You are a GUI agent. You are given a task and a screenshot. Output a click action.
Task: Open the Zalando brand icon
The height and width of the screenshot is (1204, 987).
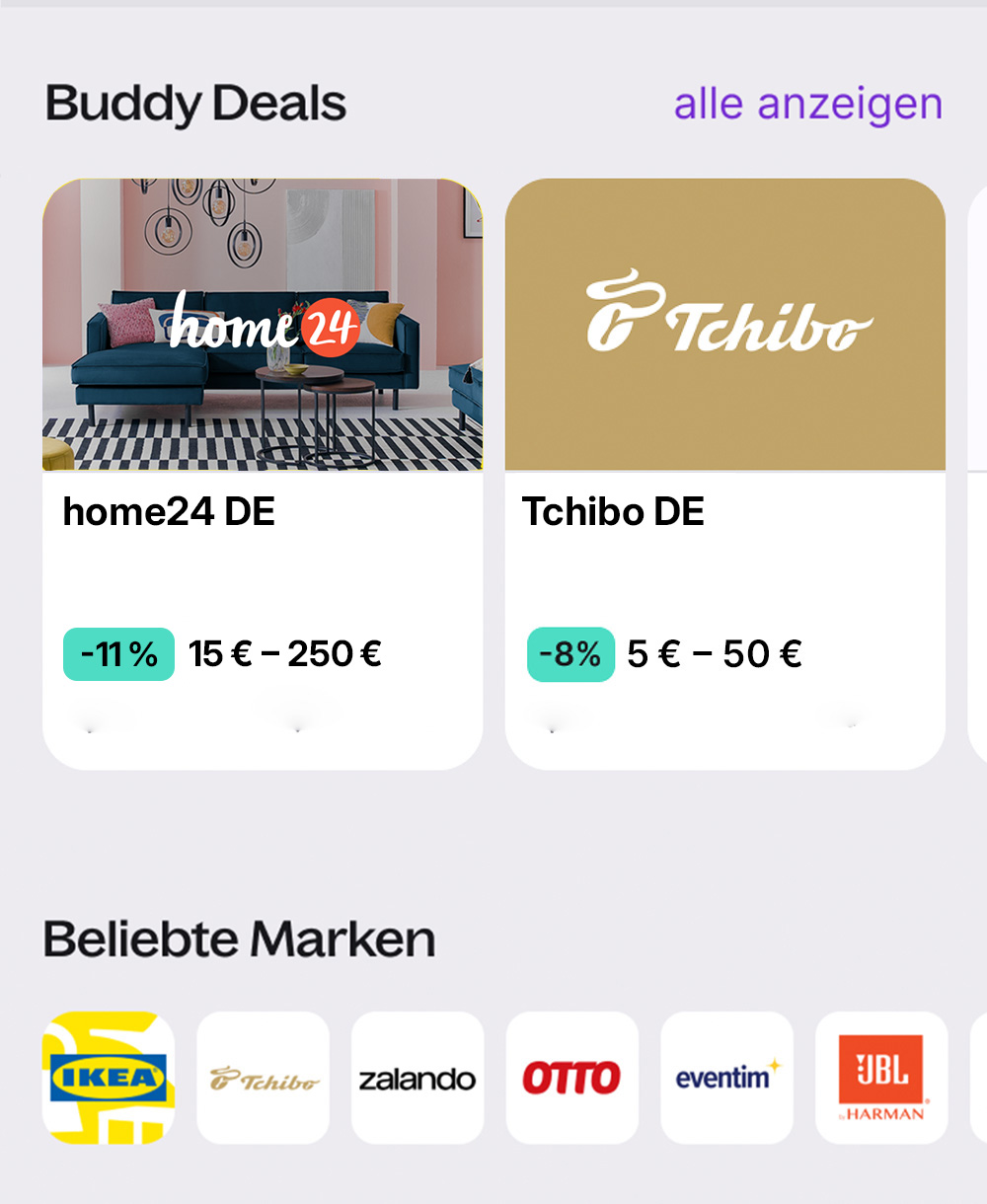pos(417,1078)
